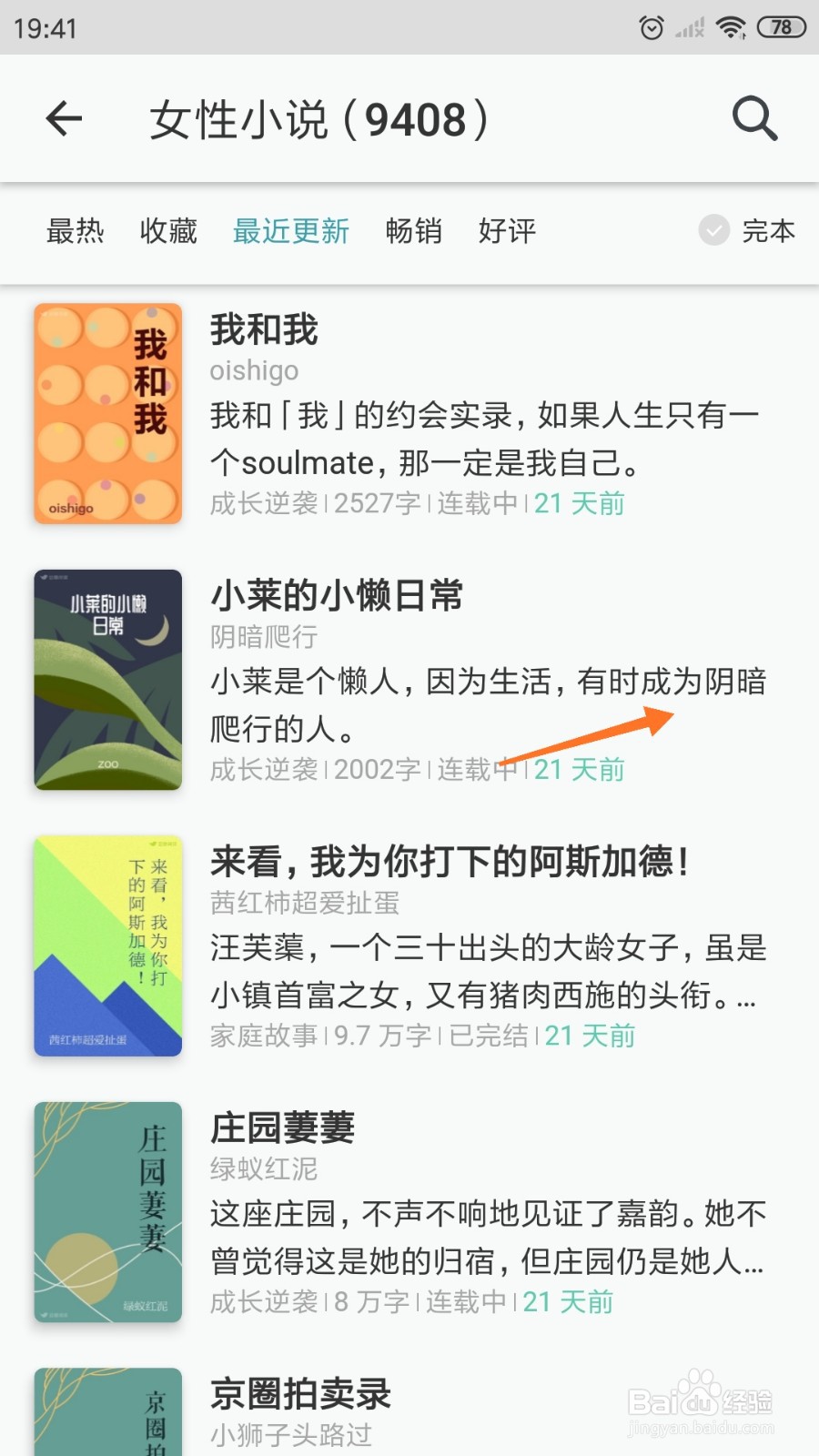Open the novel titled 我和我

[x=263, y=330]
